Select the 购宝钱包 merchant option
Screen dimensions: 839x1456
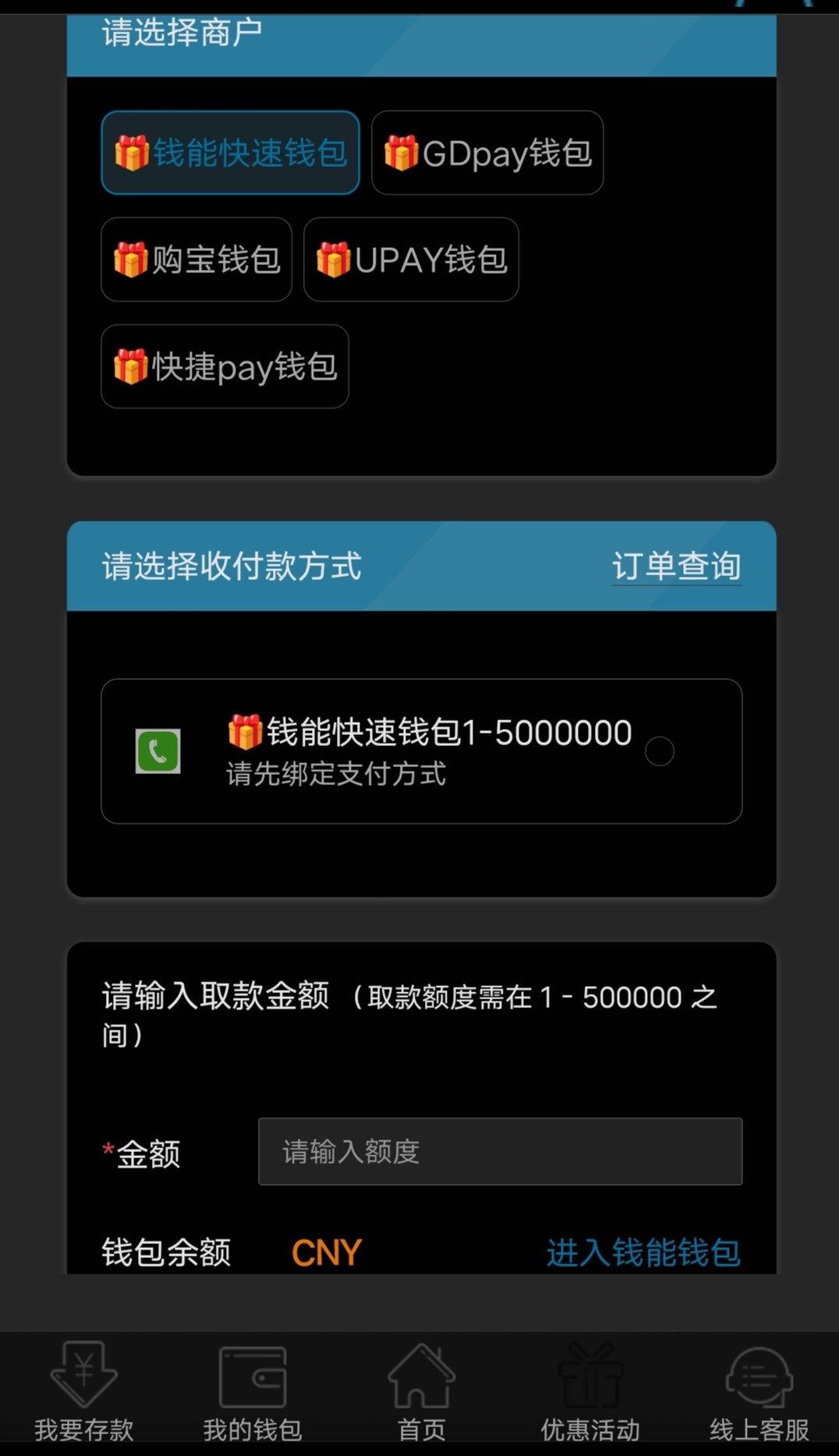pyautogui.click(x=196, y=260)
